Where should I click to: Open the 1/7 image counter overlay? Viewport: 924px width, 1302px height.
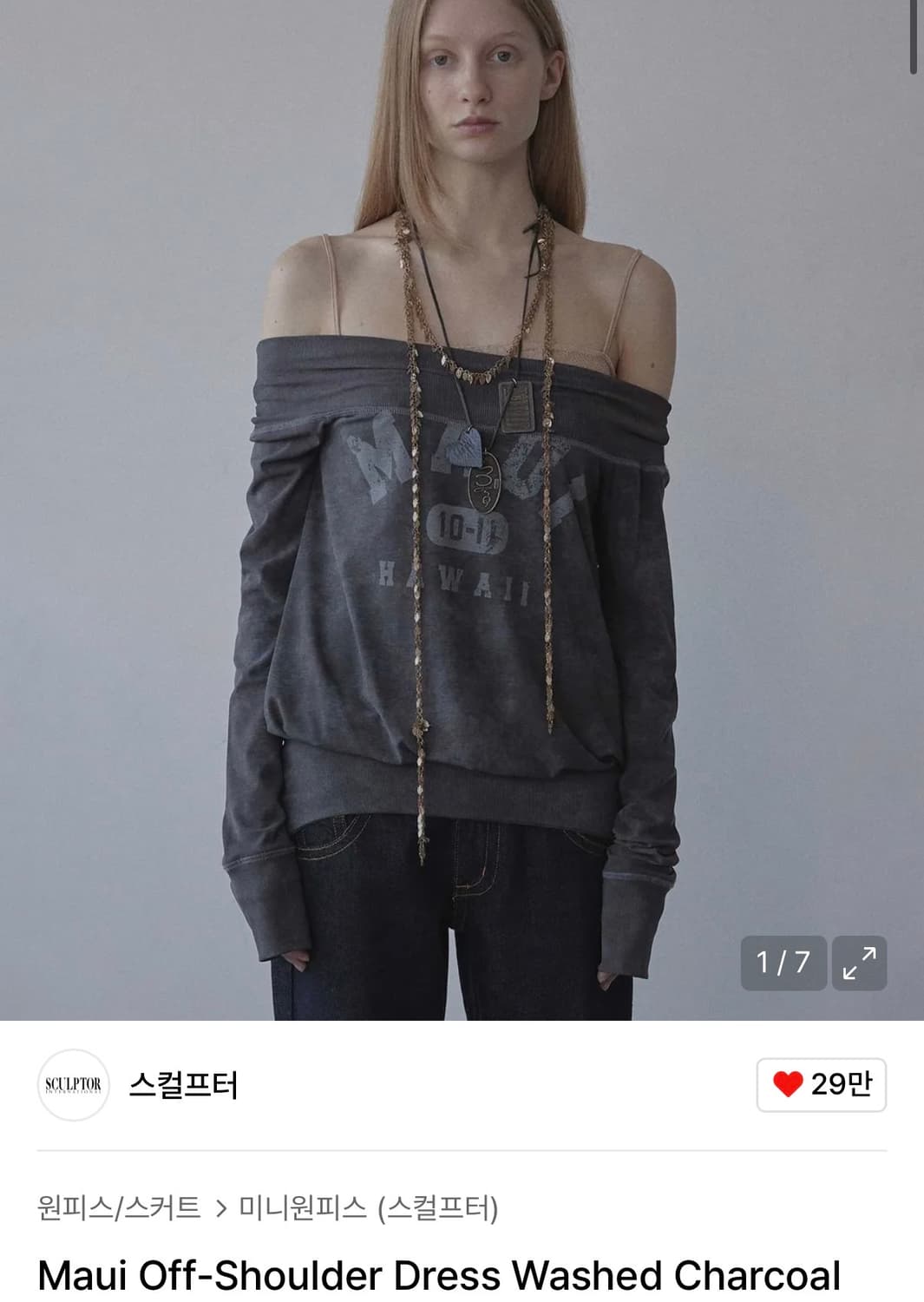(783, 964)
